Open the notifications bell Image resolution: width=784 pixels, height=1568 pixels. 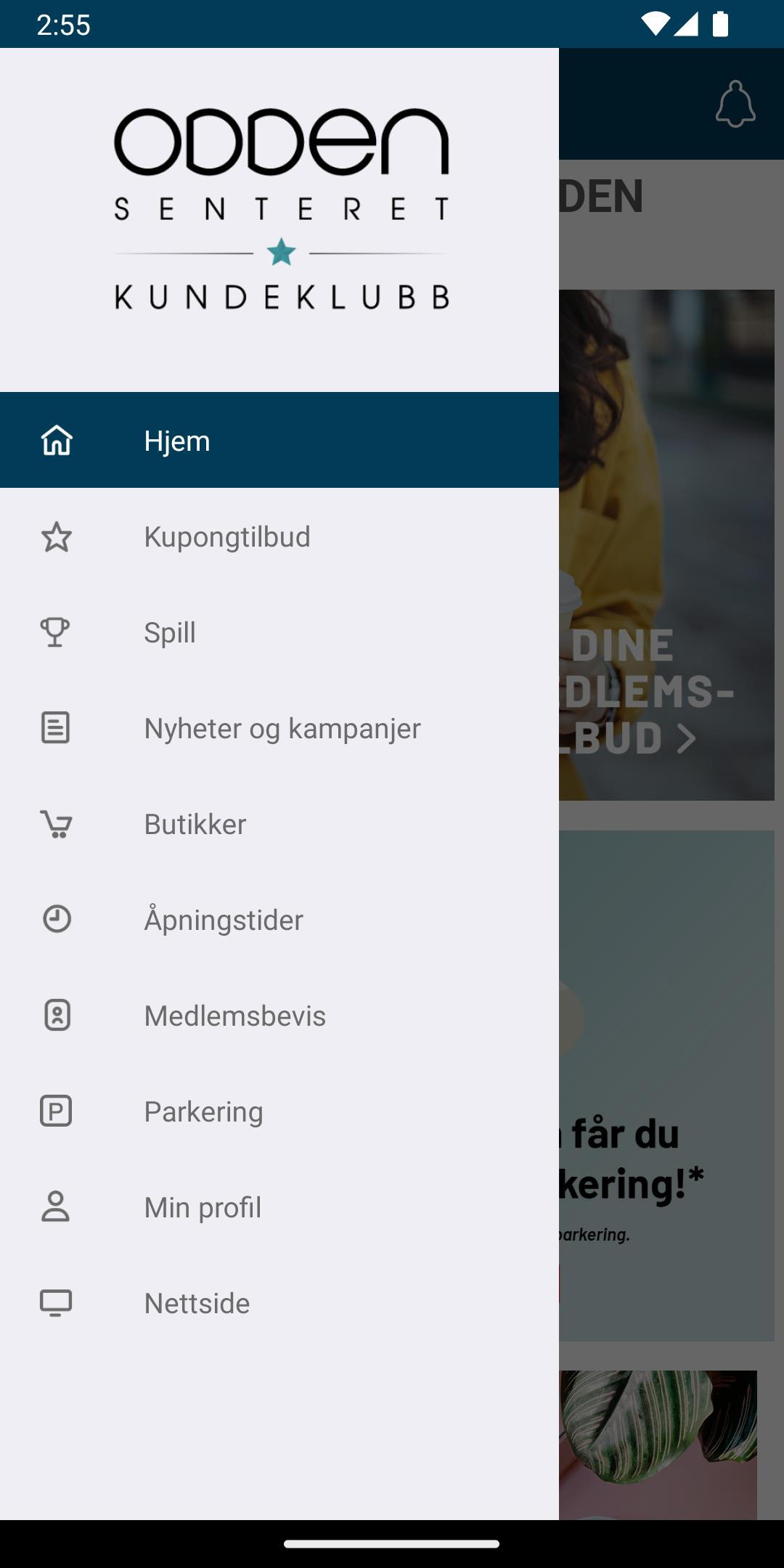coord(735,104)
